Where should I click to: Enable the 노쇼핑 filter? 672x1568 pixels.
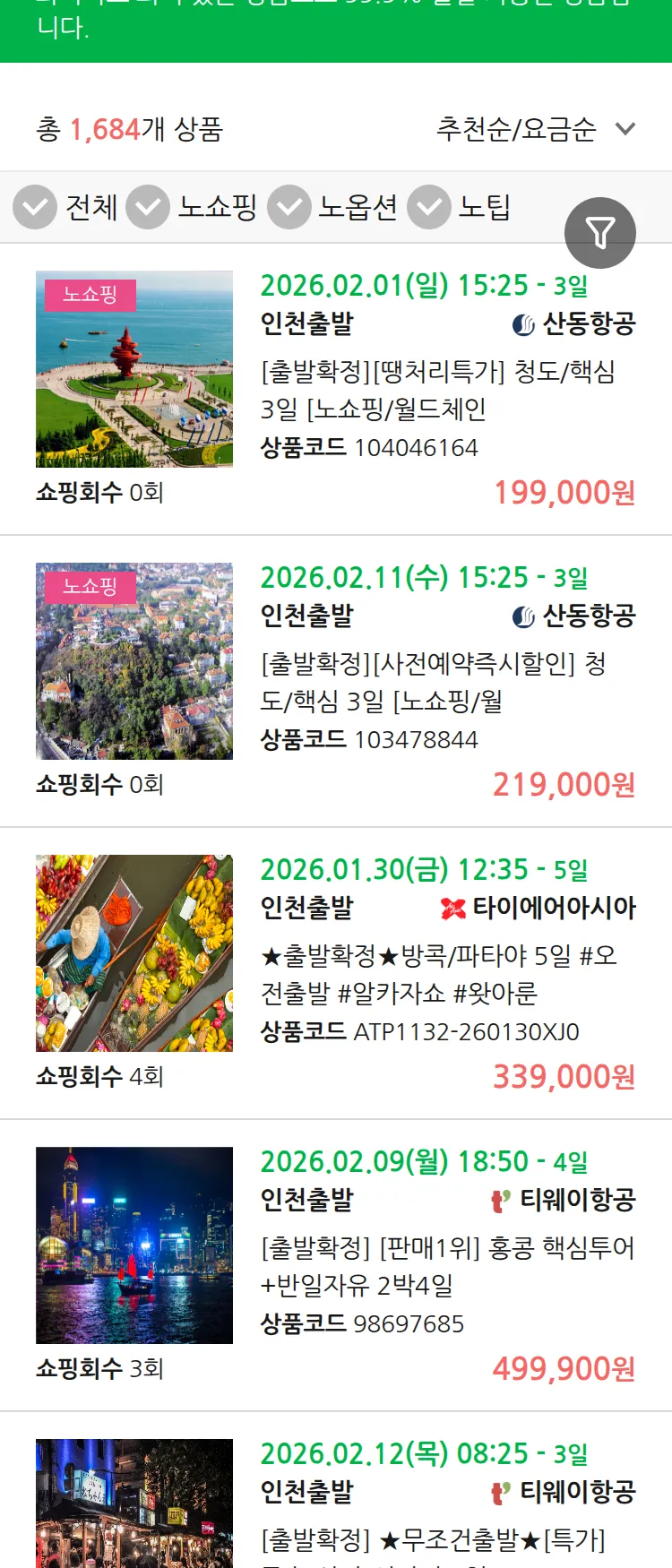coord(148,207)
